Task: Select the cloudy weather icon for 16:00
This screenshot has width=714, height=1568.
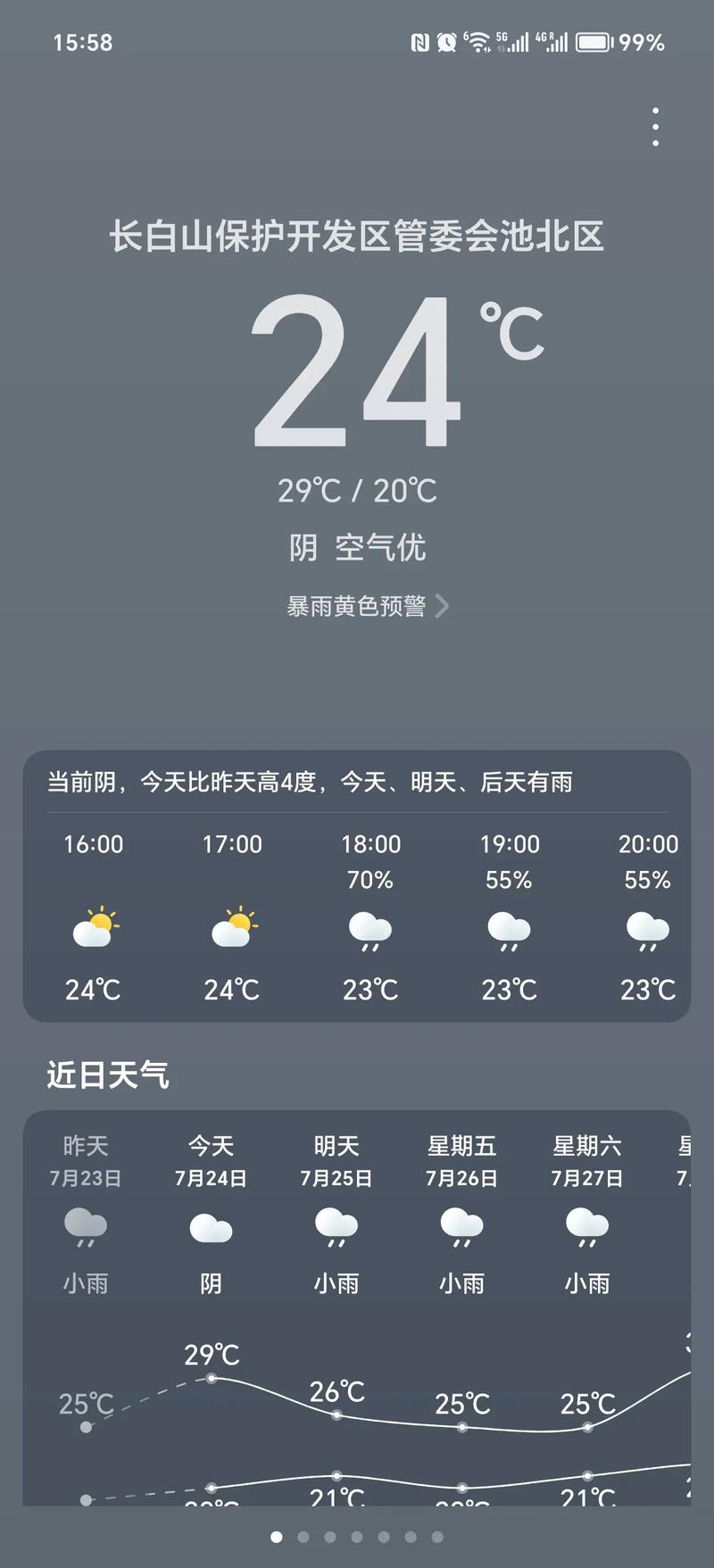Action: tap(93, 928)
